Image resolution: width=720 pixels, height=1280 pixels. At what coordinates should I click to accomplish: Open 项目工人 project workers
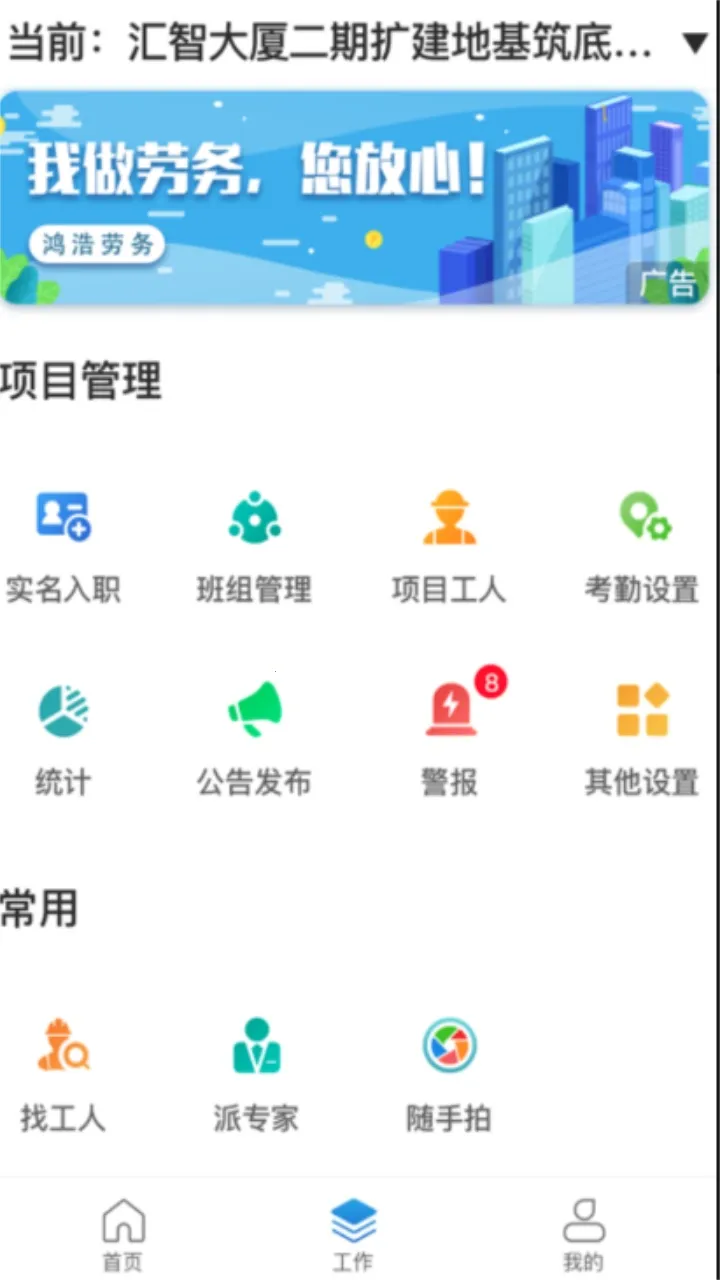(448, 516)
